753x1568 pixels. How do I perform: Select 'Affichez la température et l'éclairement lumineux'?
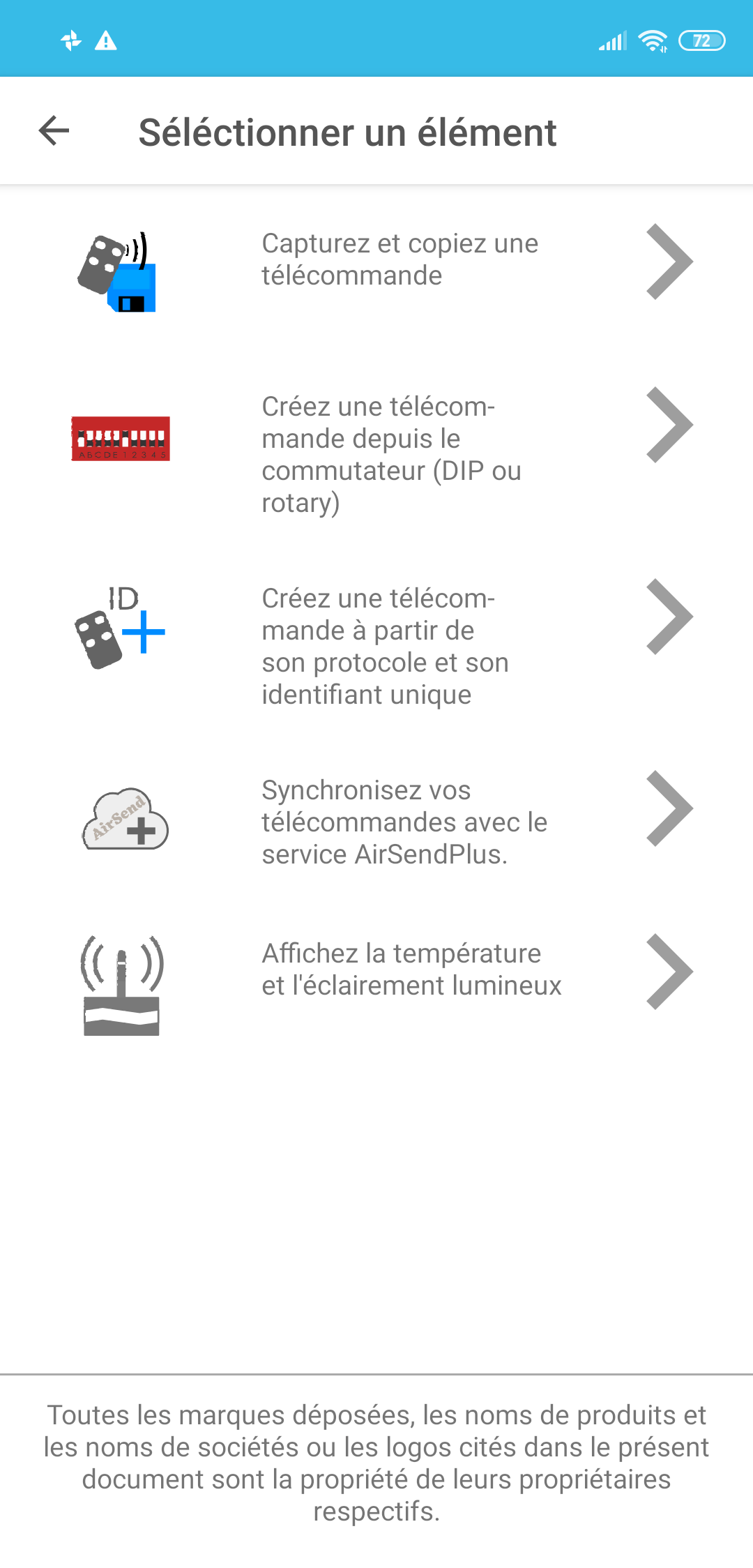pos(411,970)
